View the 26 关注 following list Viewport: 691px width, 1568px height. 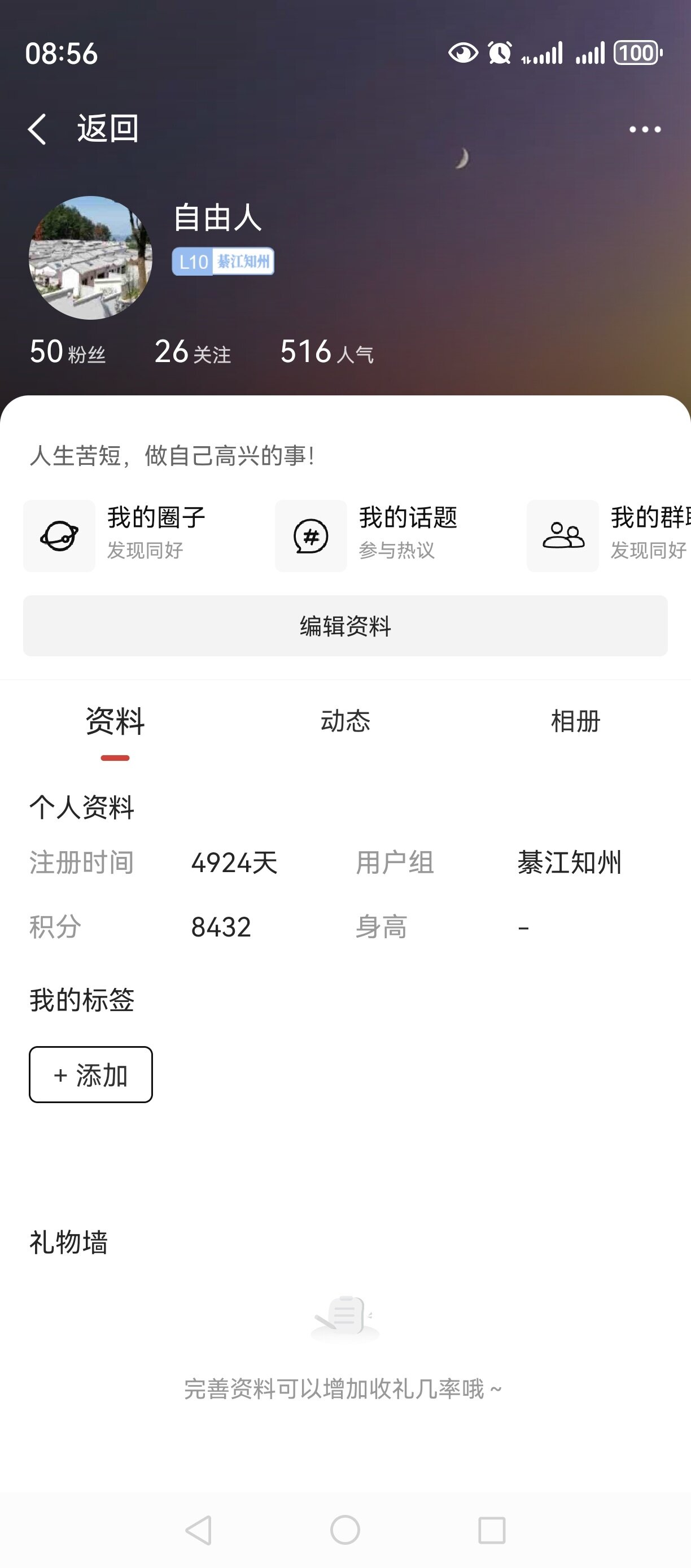pyautogui.click(x=193, y=352)
